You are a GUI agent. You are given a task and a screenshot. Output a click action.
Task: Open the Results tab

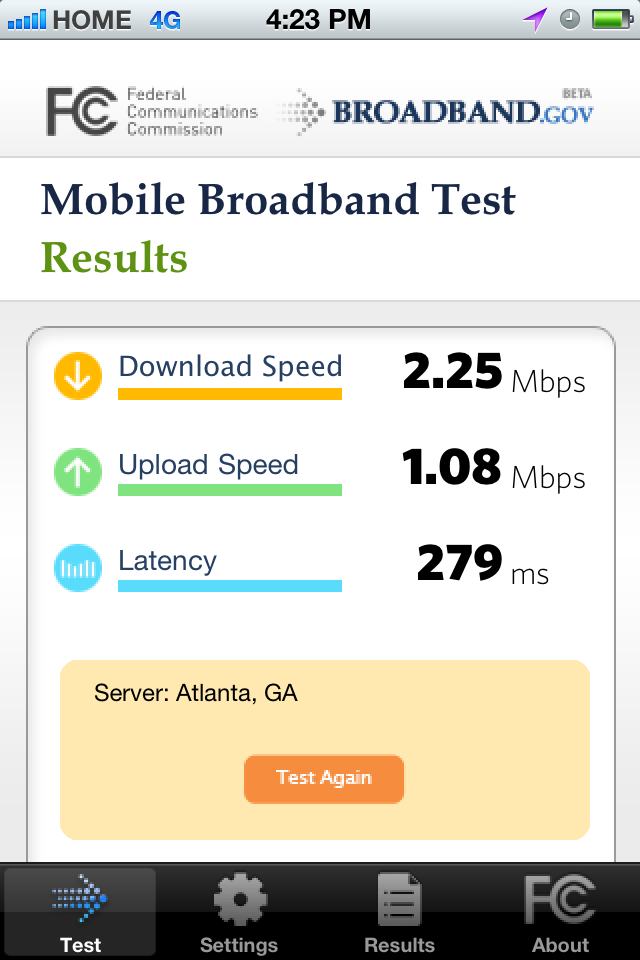(x=399, y=912)
